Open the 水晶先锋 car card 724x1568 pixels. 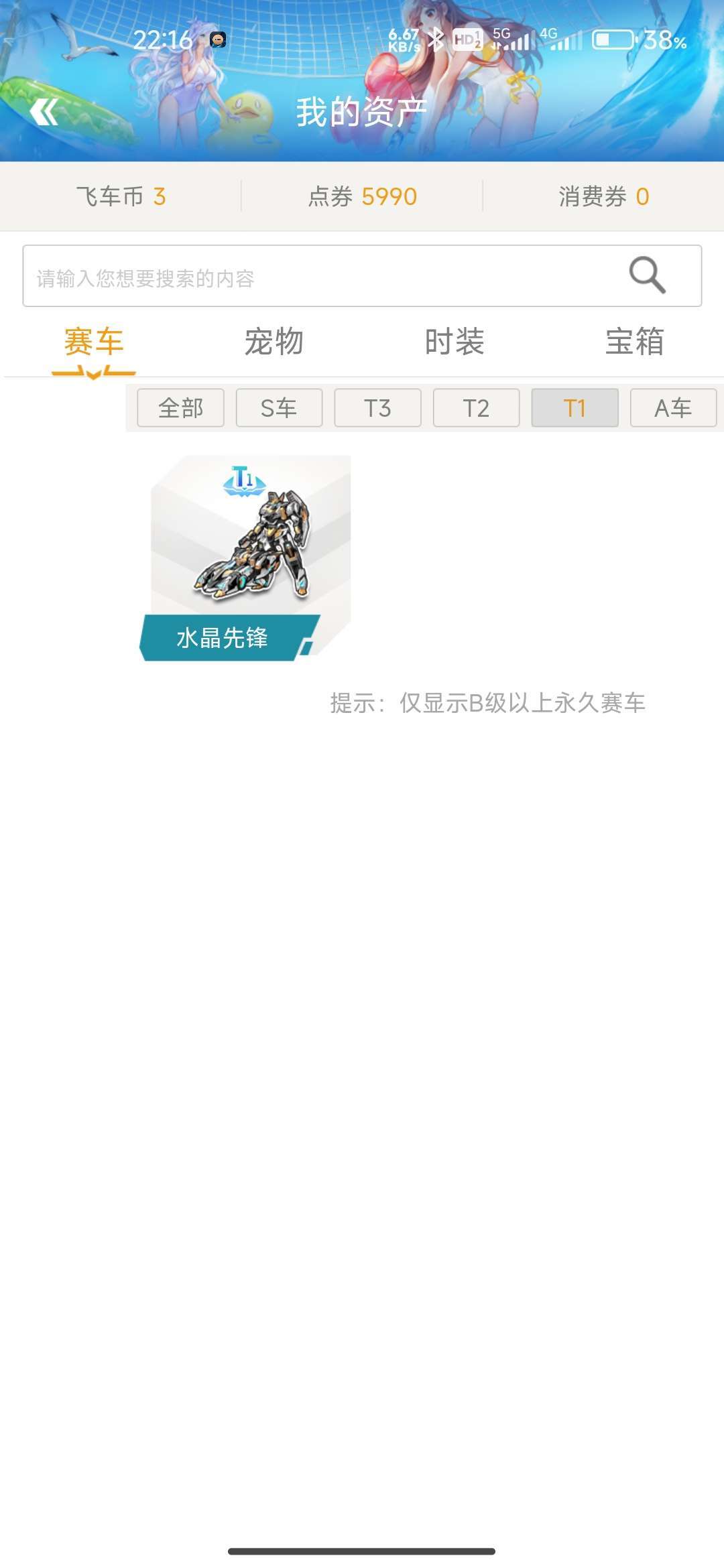pos(245,558)
